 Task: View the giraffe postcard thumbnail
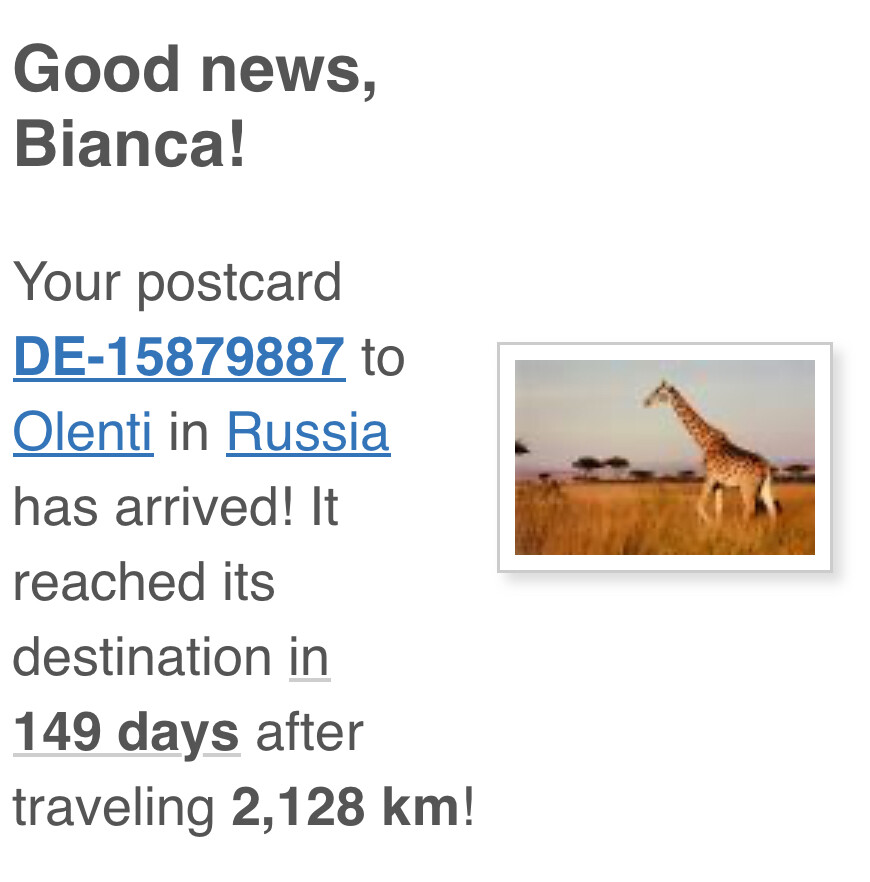pos(664,457)
